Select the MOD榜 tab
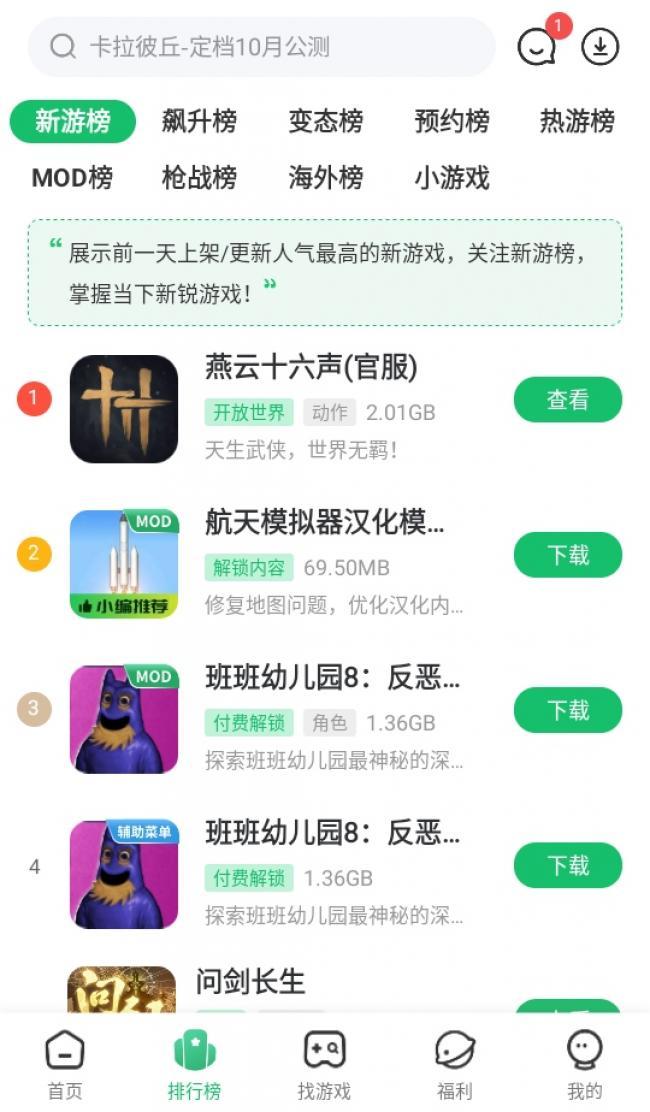The width and height of the screenshot is (650, 1112). 72,178
